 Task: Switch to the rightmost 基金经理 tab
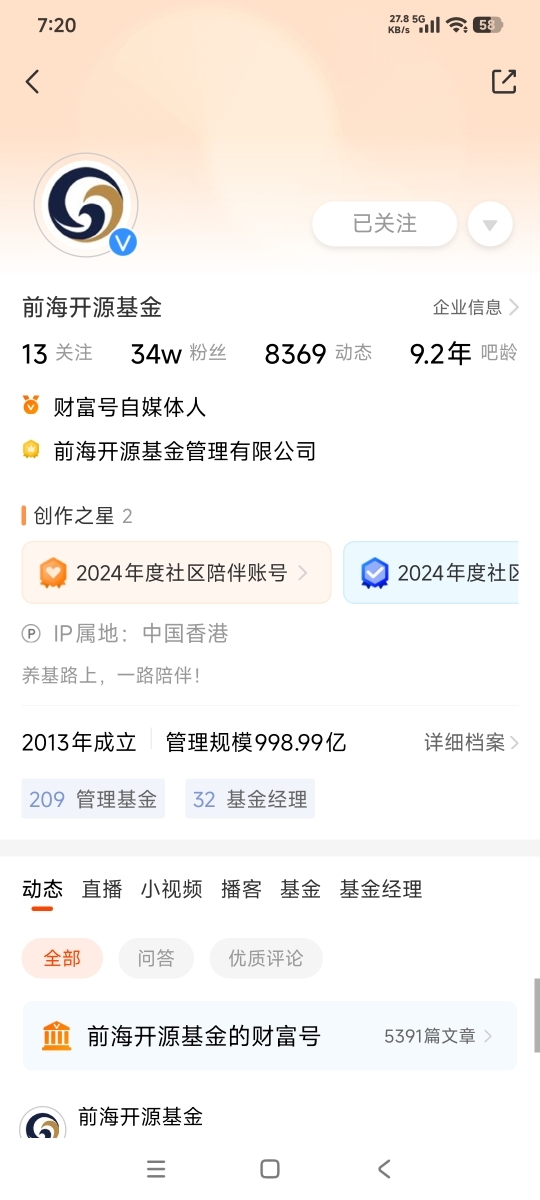coord(381,889)
